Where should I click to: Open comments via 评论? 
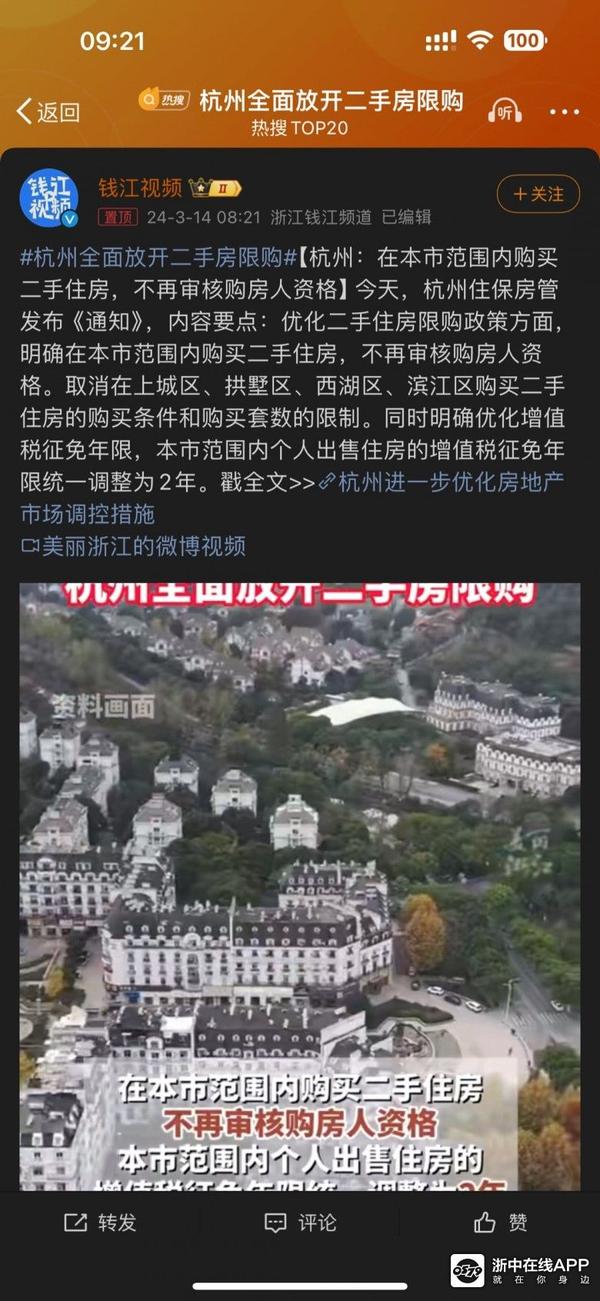300,1222
